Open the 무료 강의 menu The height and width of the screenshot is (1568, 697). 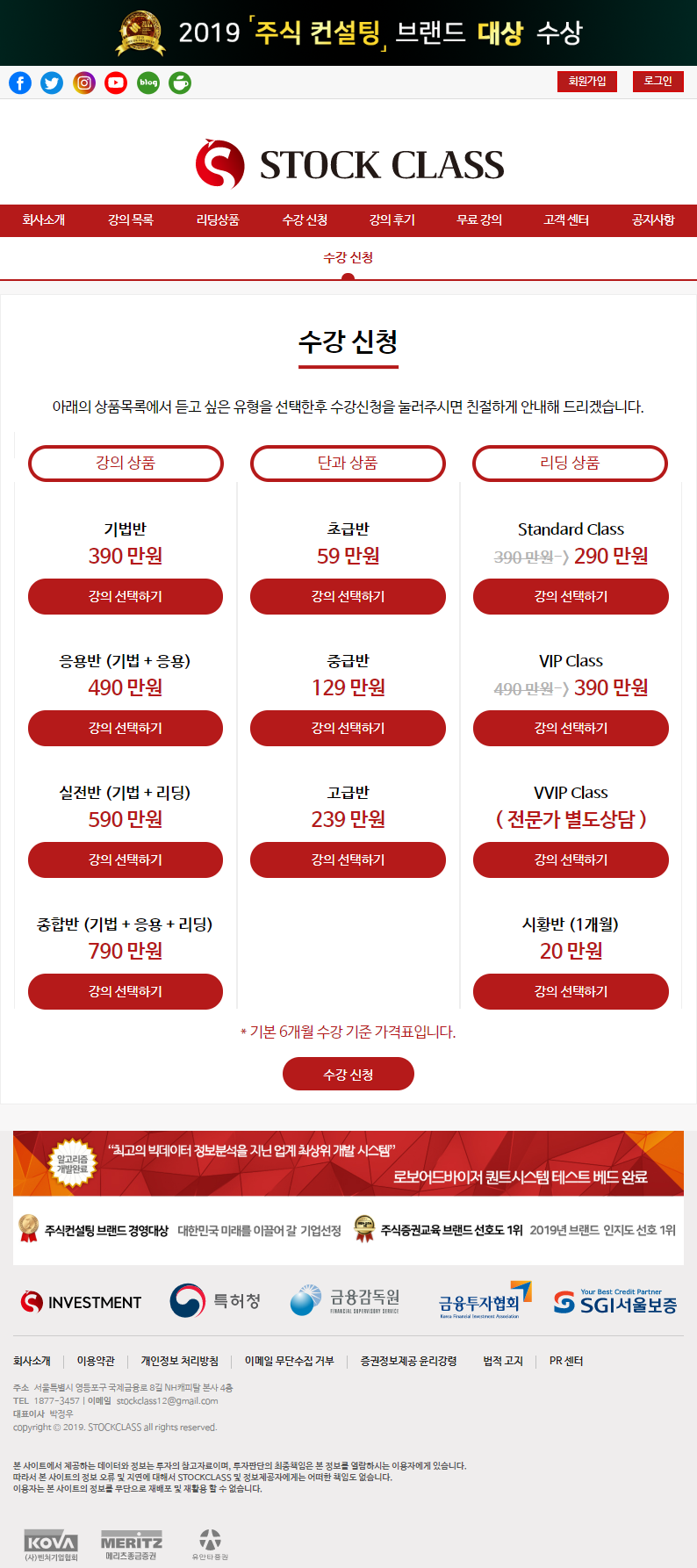click(x=479, y=220)
